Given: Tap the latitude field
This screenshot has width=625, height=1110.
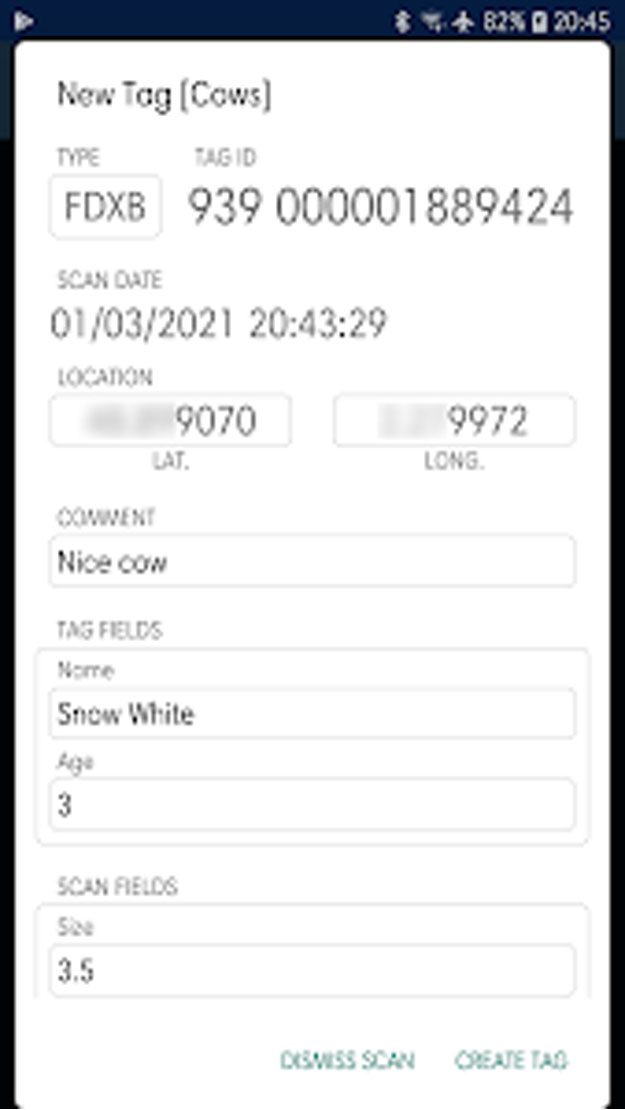Looking at the screenshot, I should [170, 420].
